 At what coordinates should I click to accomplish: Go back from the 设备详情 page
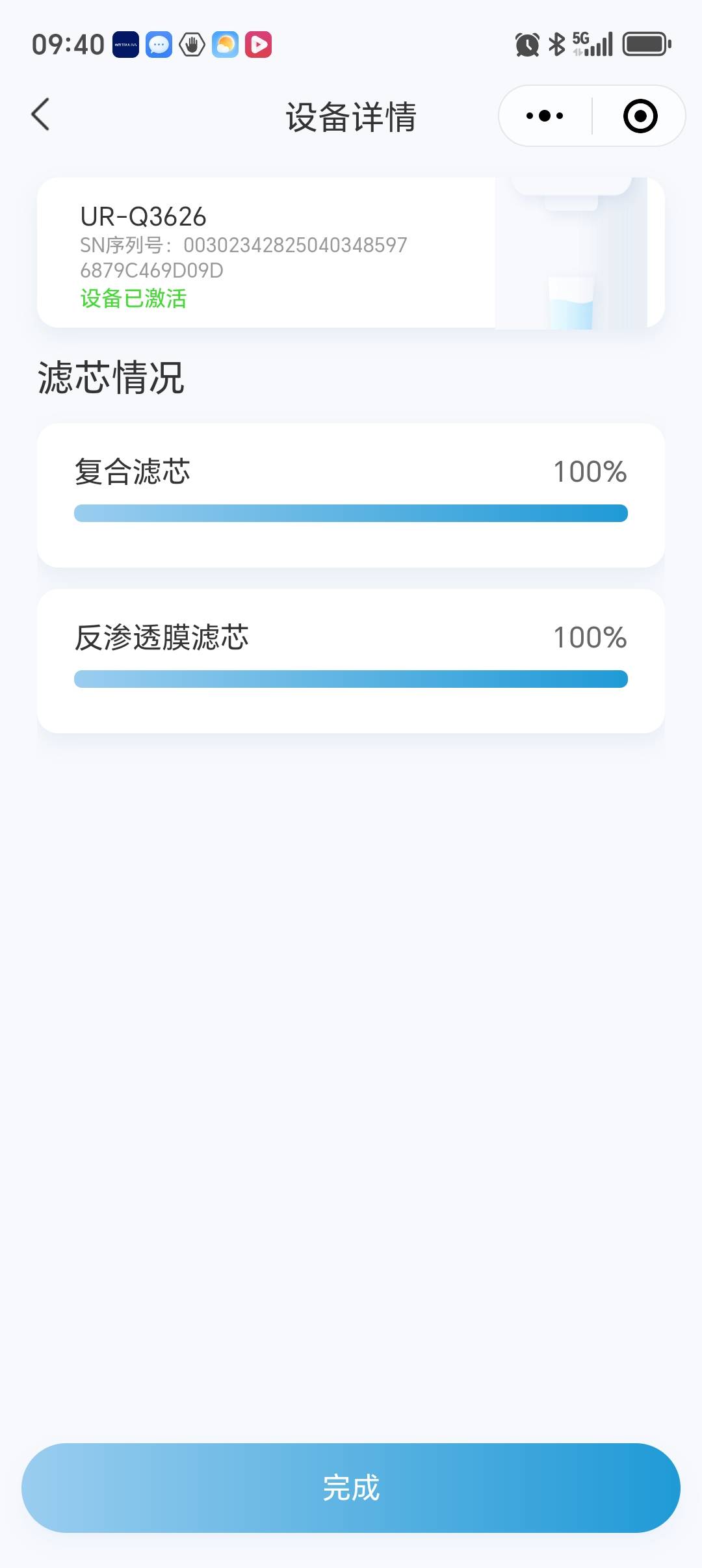(x=40, y=115)
